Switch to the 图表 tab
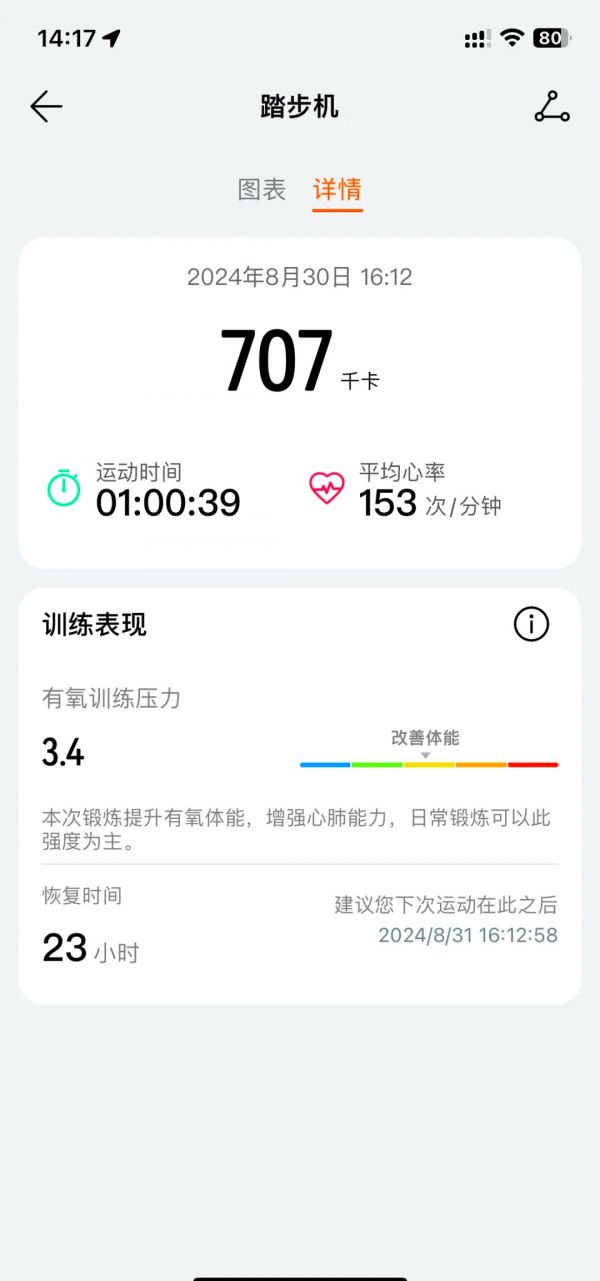The image size is (600, 1281). pos(262,189)
